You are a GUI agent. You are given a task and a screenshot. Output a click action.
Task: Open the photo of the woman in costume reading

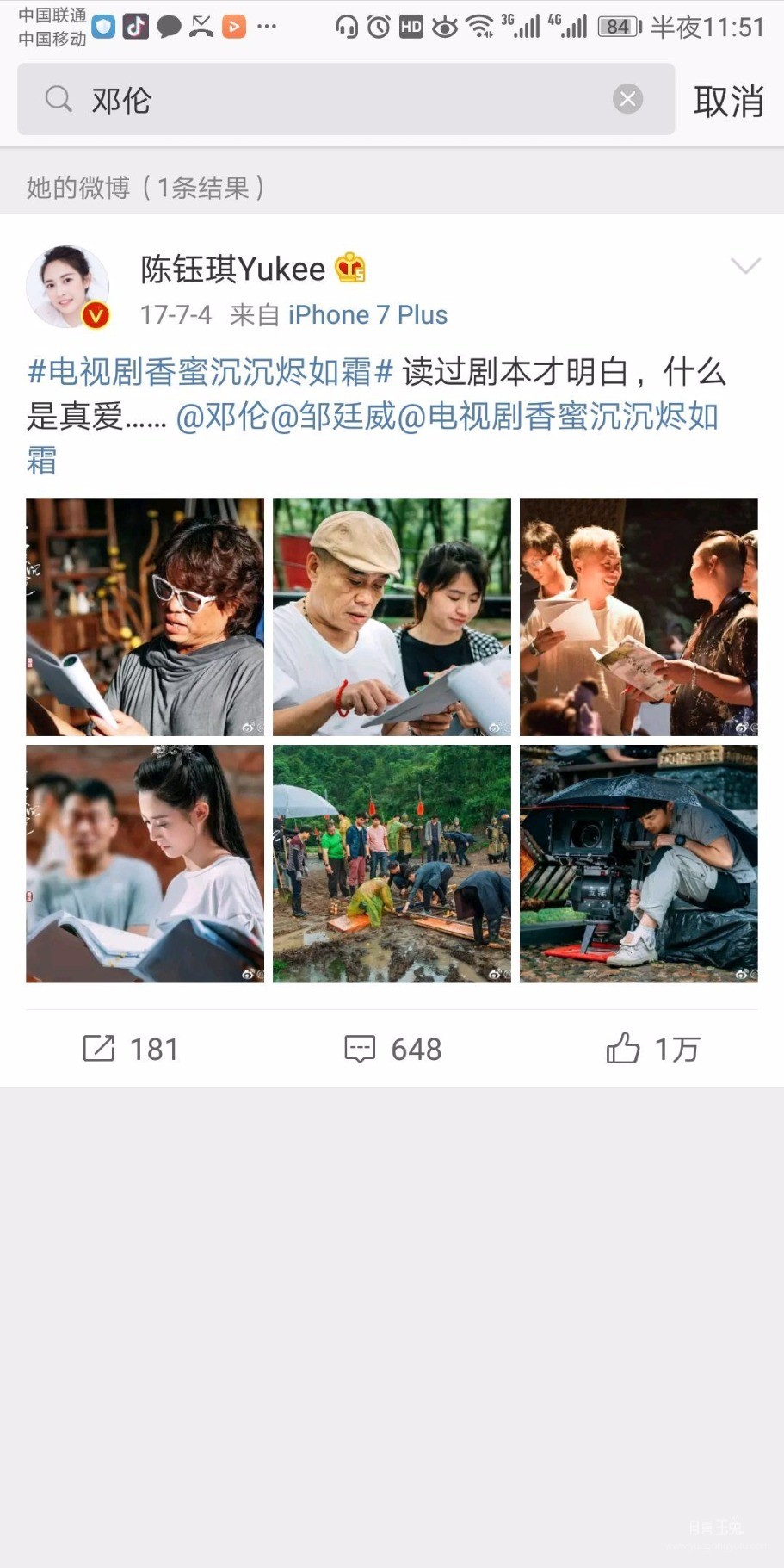(x=145, y=864)
